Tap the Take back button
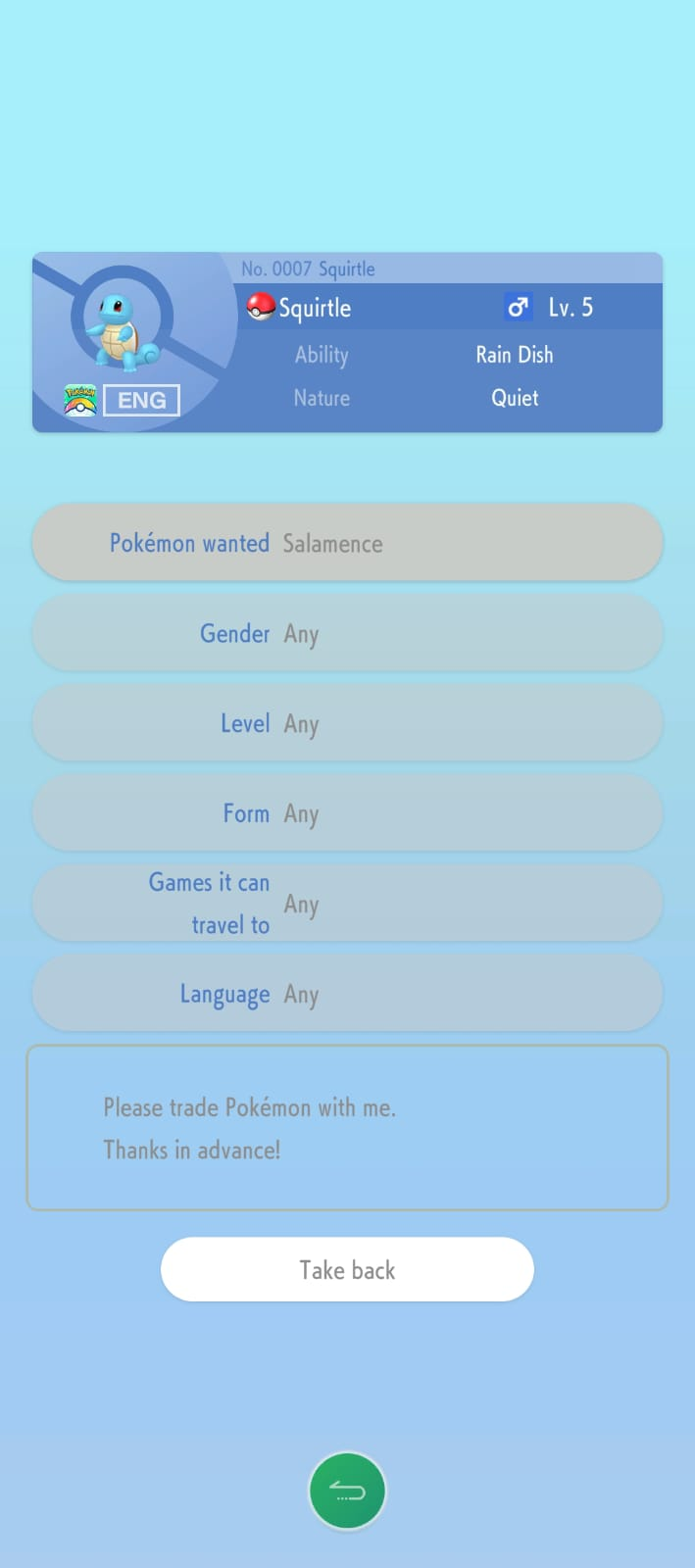 tap(347, 1269)
